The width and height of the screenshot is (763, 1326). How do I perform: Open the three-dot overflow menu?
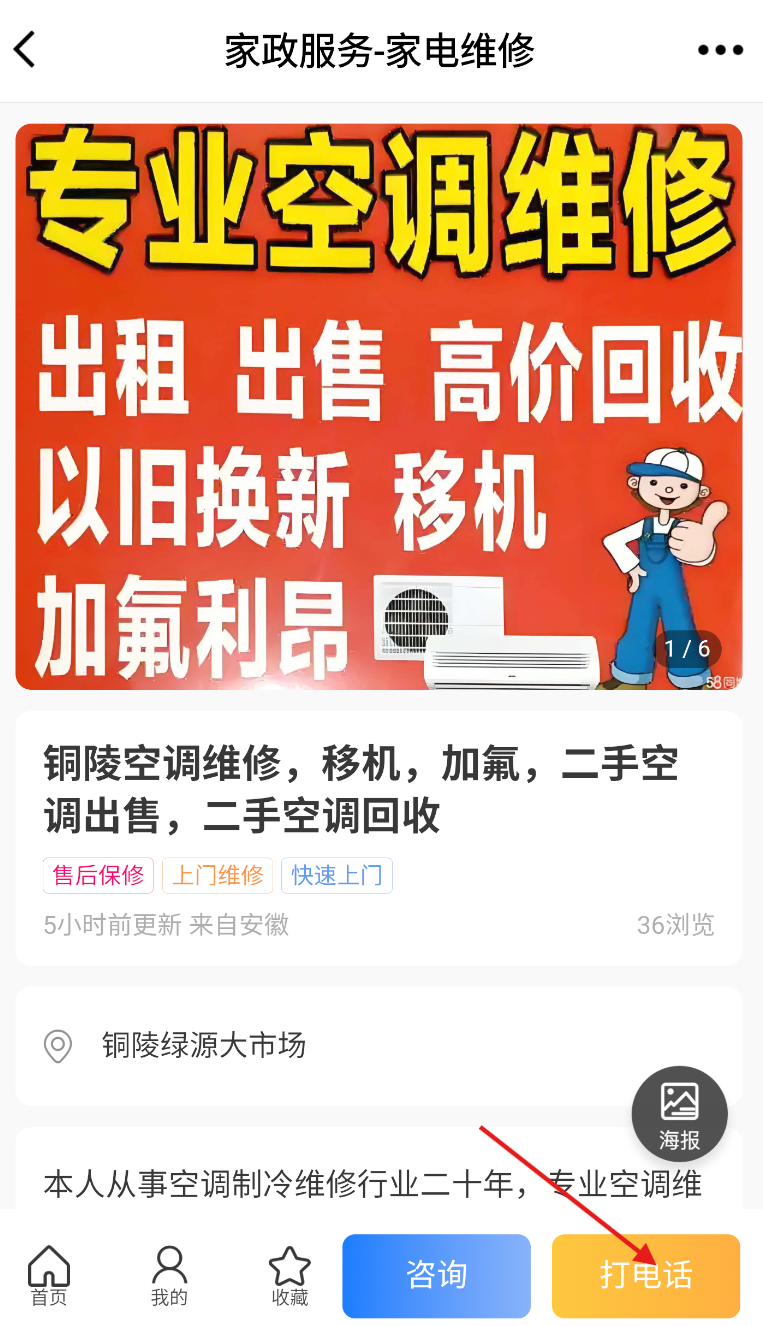pyautogui.click(x=720, y=50)
